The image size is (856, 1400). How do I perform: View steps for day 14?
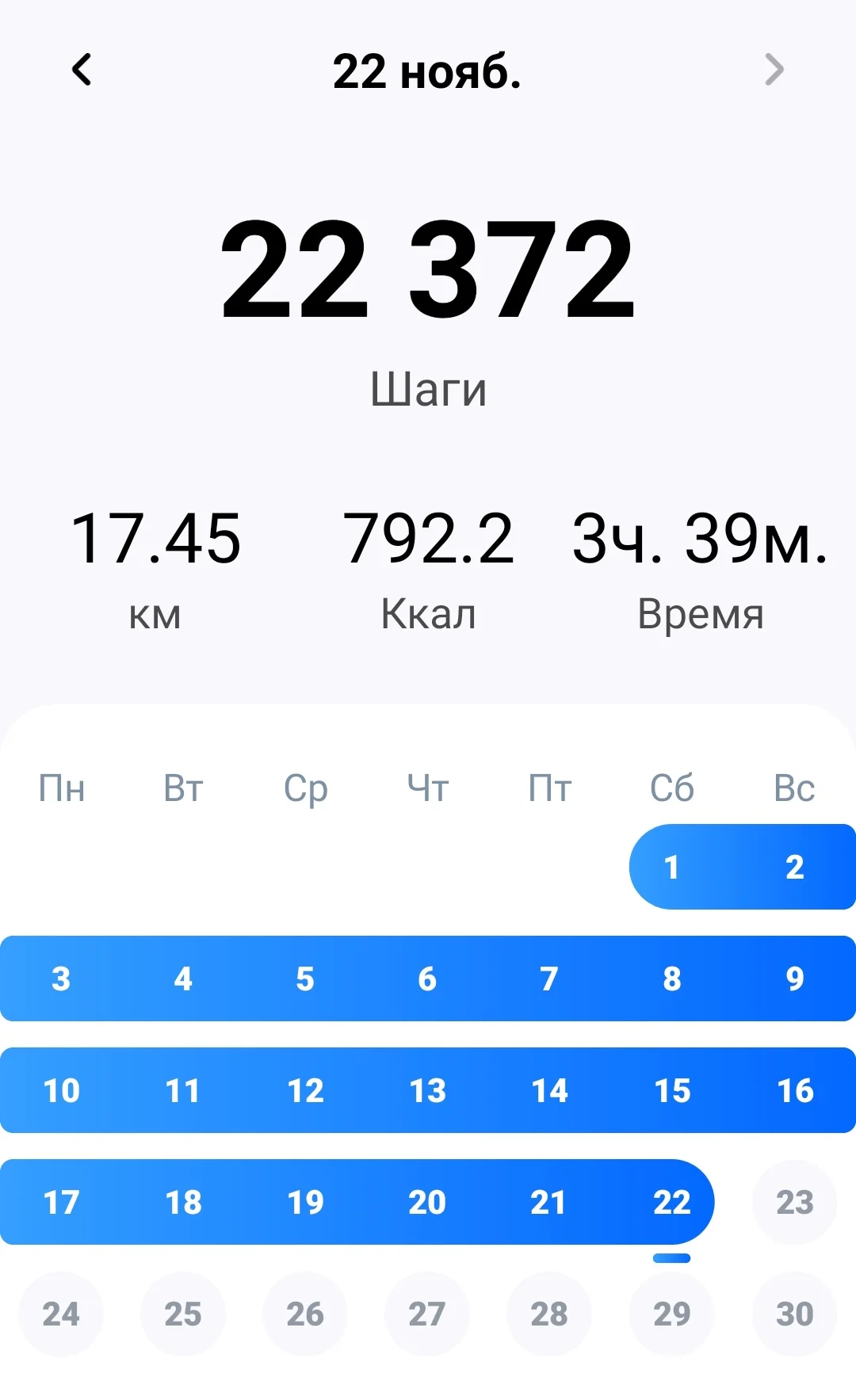[549, 1090]
